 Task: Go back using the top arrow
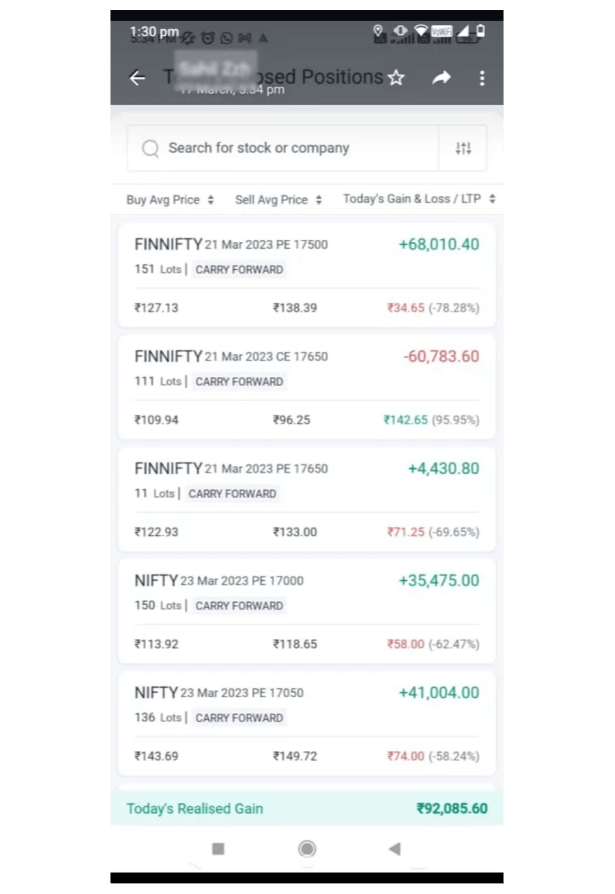tap(138, 78)
